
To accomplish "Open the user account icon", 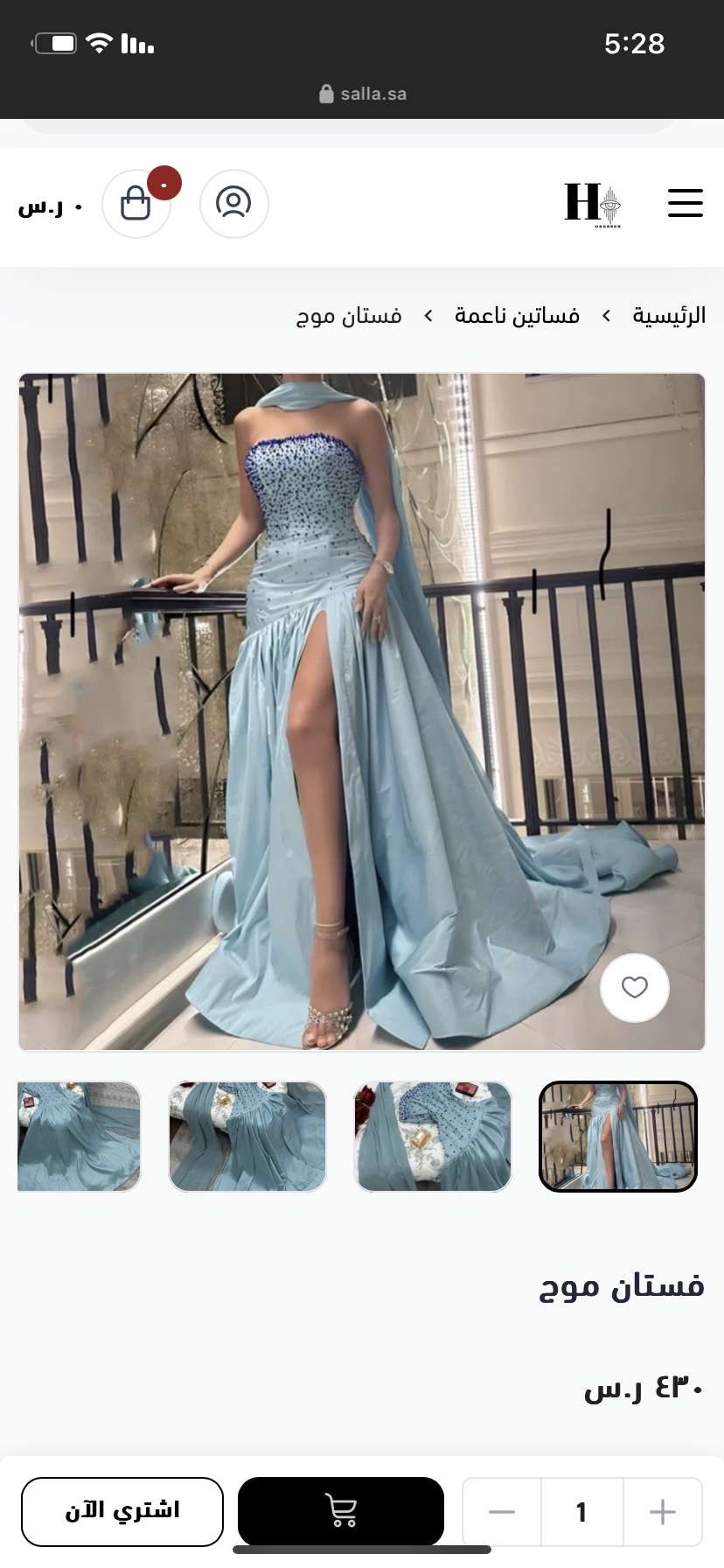I will tap(233, 203).
